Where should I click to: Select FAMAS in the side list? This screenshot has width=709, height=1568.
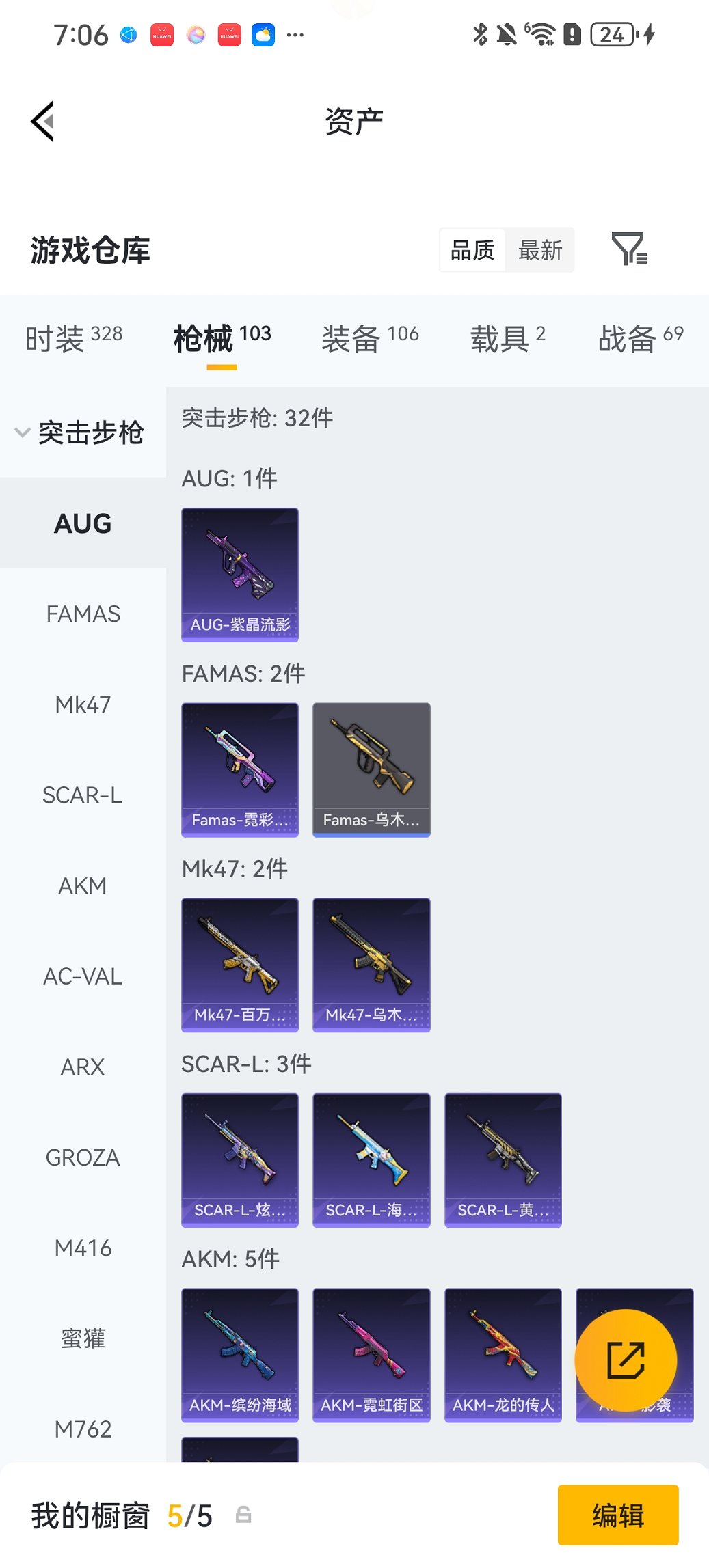(x=83, y=614)
